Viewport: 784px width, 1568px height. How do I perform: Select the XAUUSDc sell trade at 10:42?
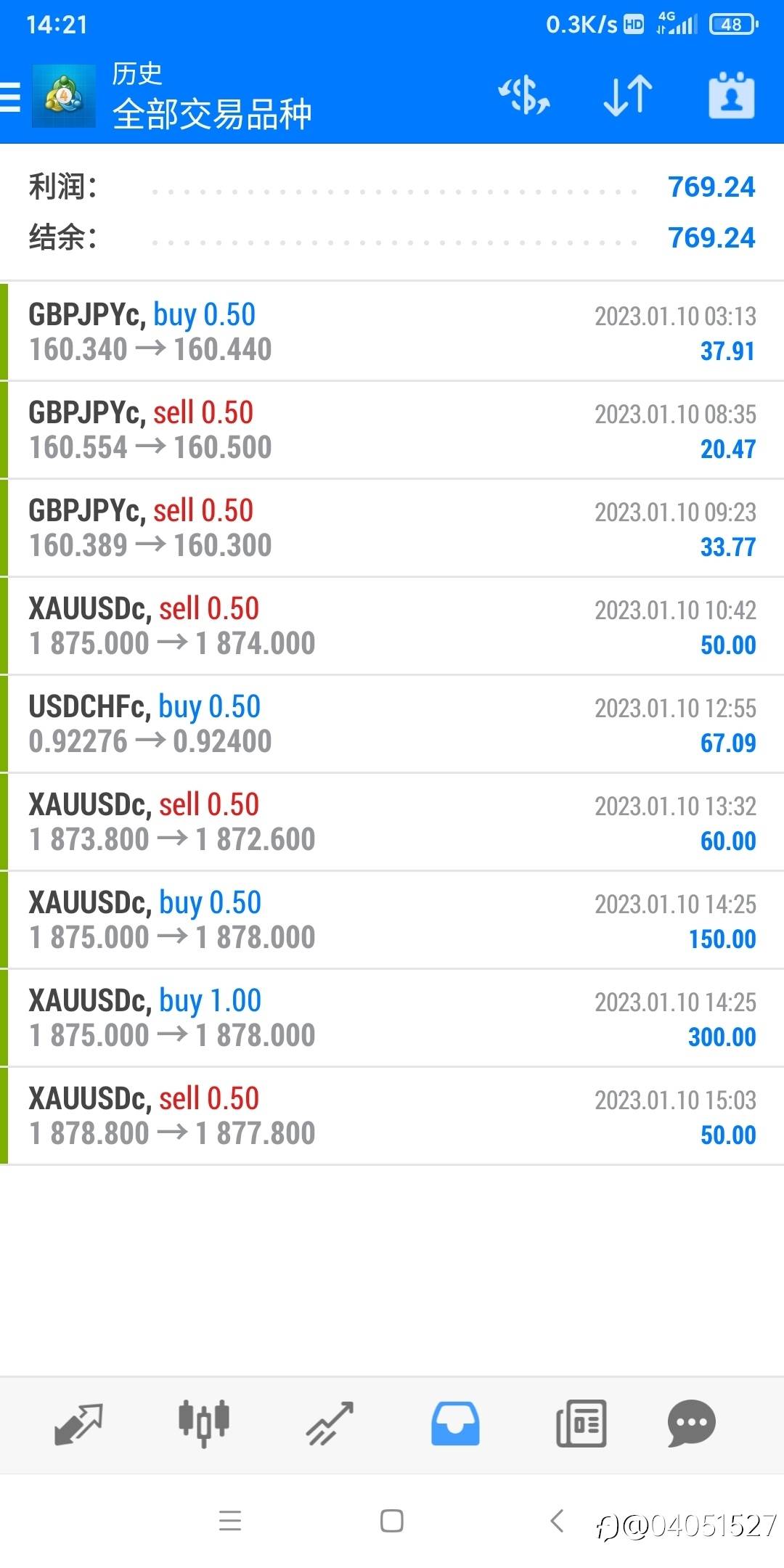pos(392,626)
